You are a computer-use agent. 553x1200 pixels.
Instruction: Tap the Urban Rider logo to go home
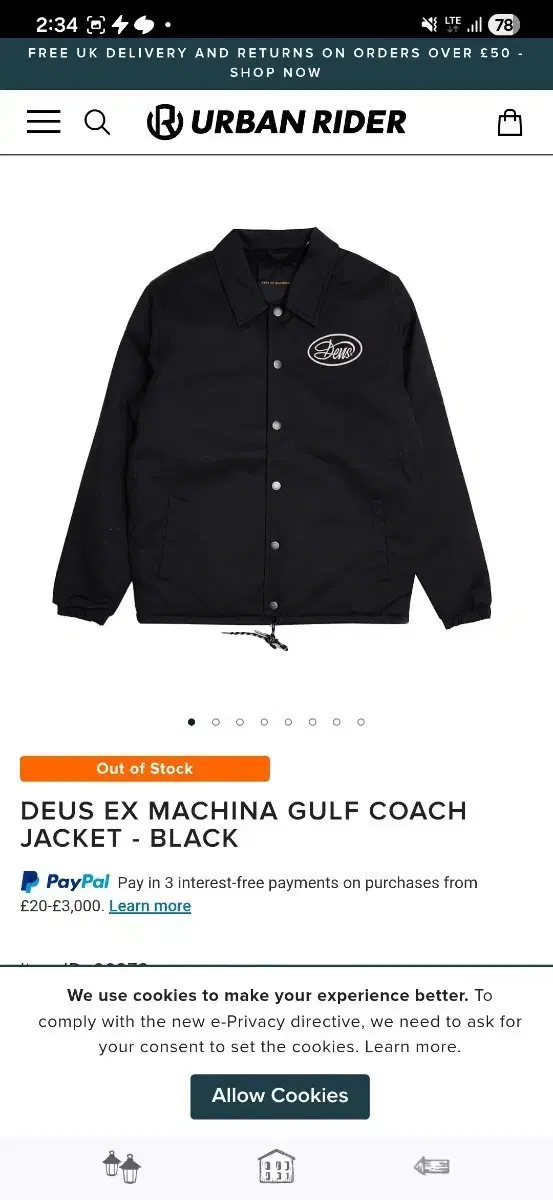[x=276, y=122]
